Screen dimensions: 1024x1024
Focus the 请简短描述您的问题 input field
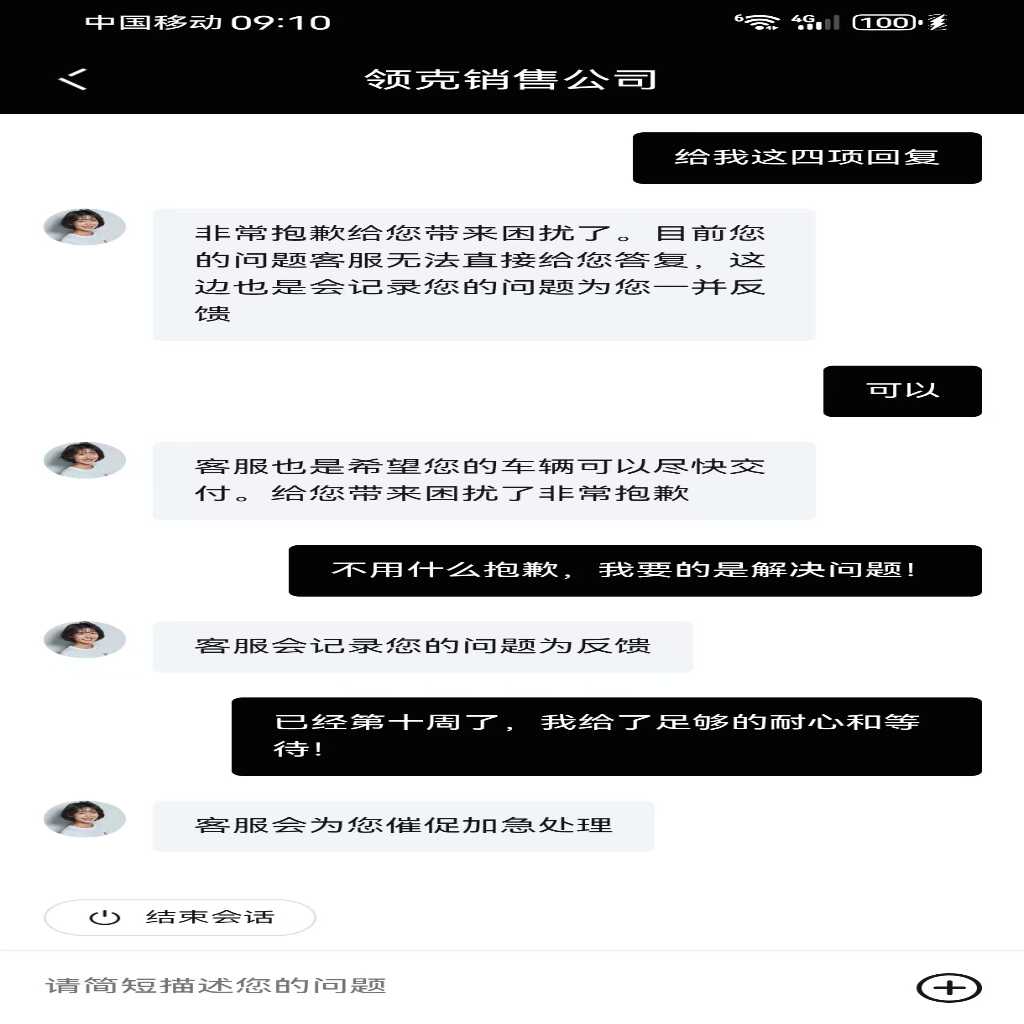click(x=450, y=986)
